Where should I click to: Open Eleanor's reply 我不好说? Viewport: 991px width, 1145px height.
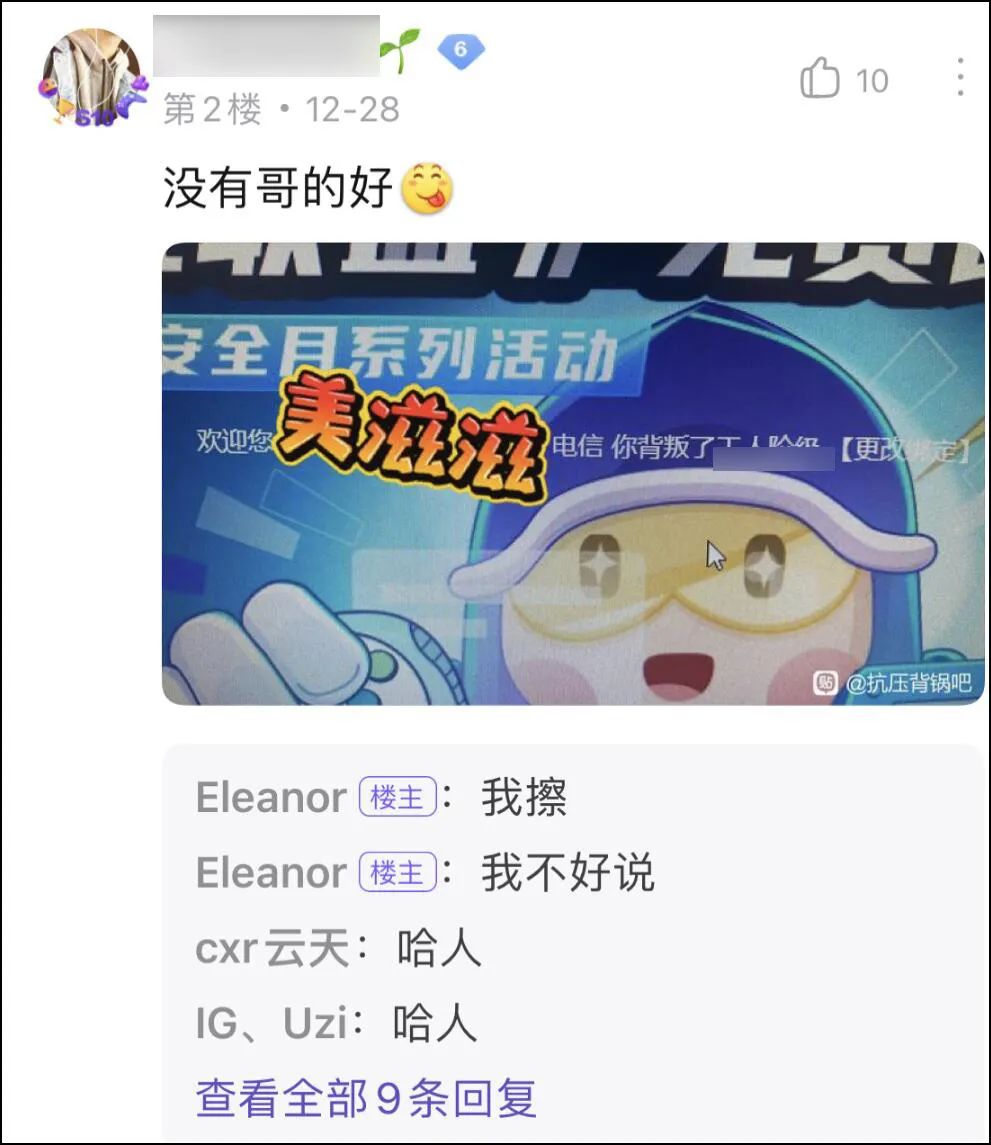(x=567, y=873)
